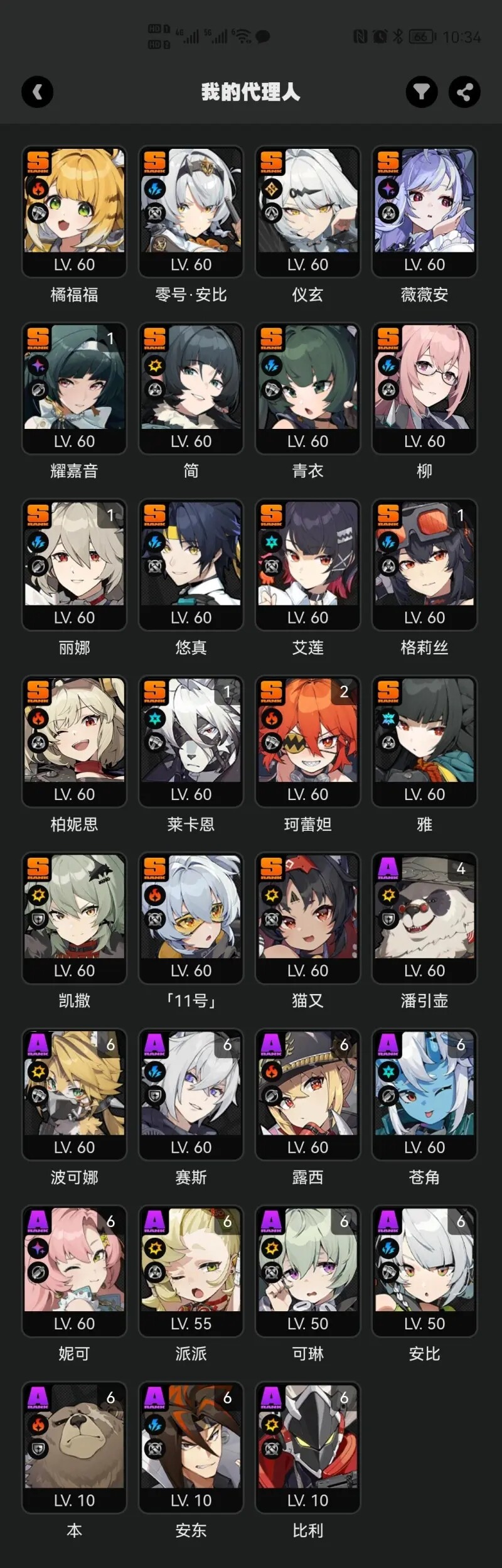The width and height of the screenshot is (502, 1568).
Task: Open agent card 橘福福
Action: pyautogui.click(x=74, y=212)
